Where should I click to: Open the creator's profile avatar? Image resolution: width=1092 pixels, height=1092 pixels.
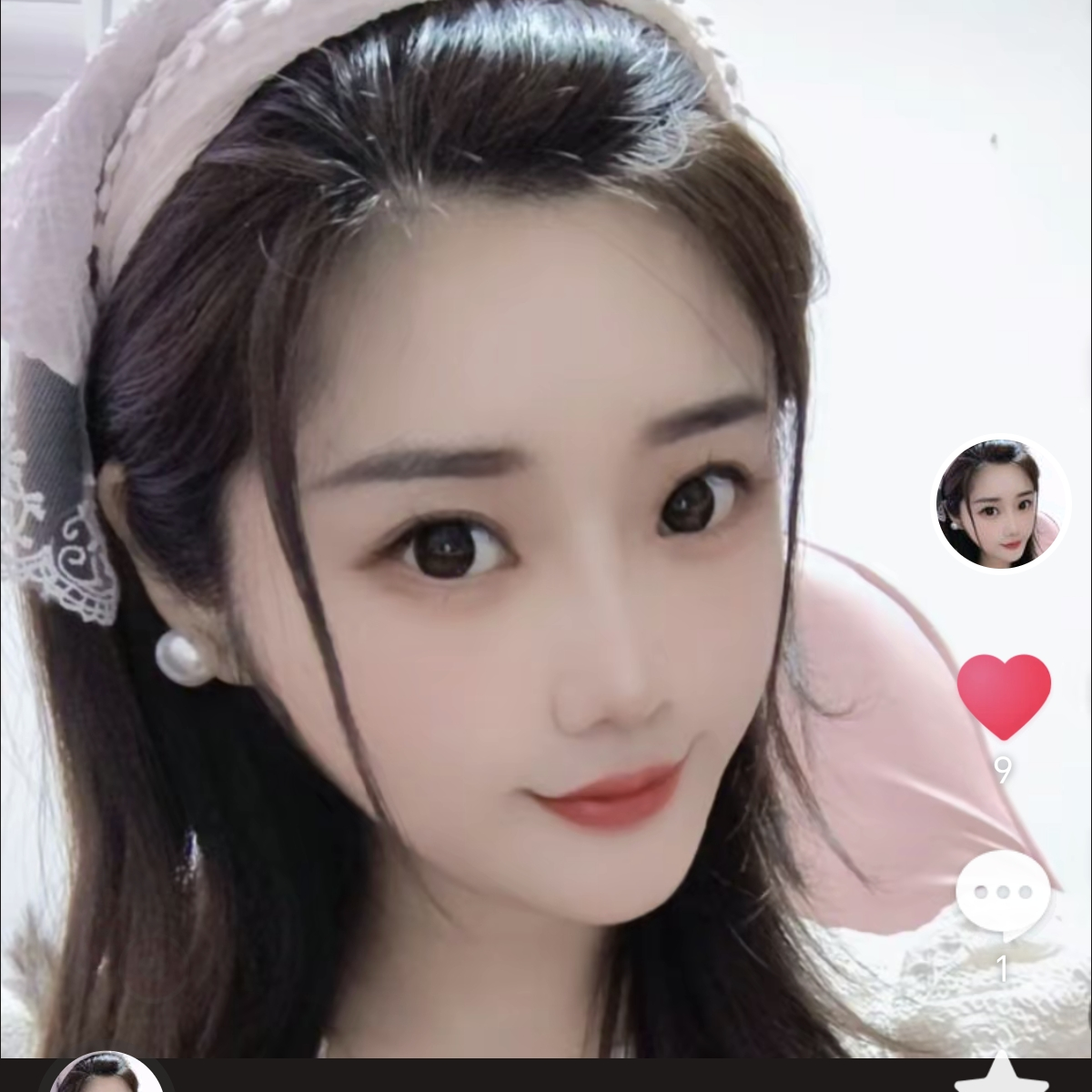point(1002,505)
